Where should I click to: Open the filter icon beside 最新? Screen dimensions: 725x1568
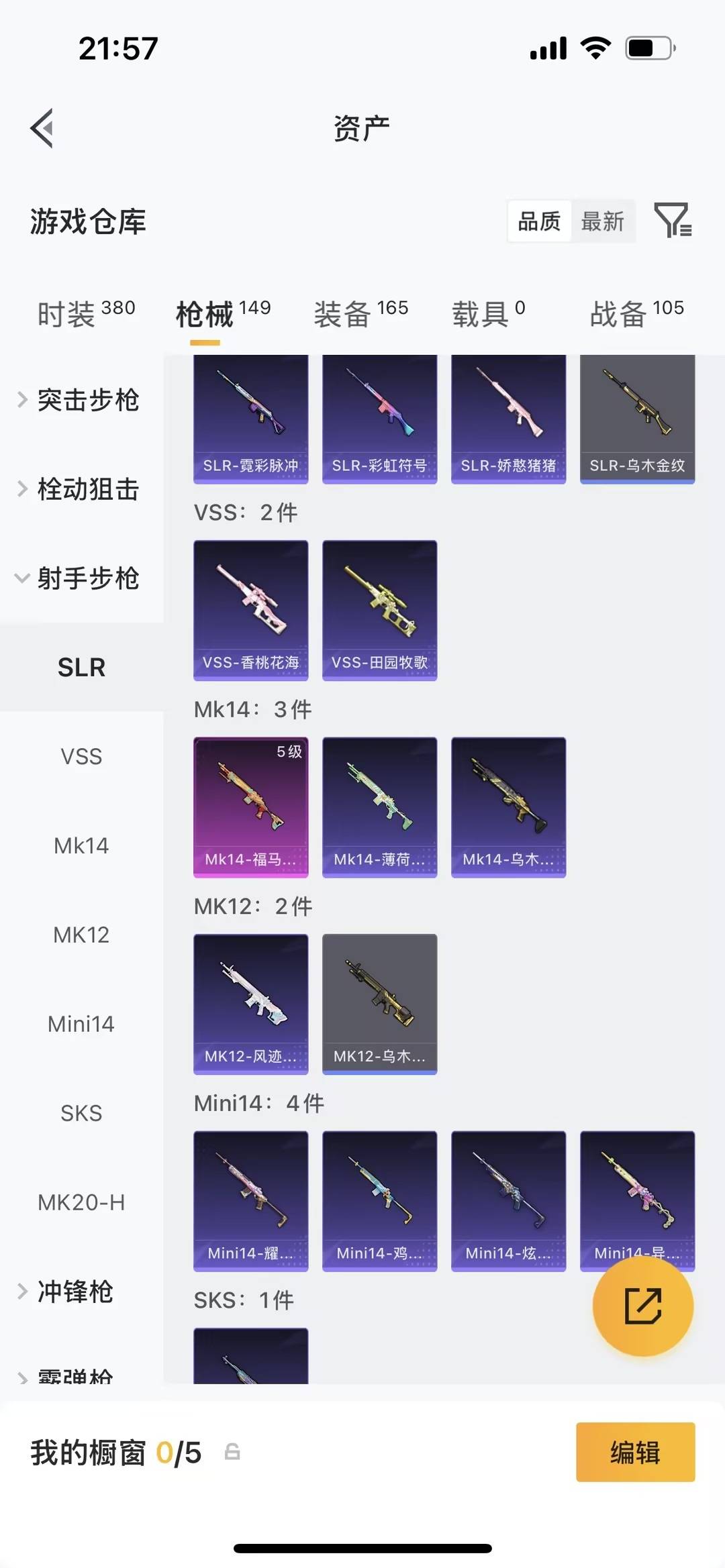[x=674, y=221]
